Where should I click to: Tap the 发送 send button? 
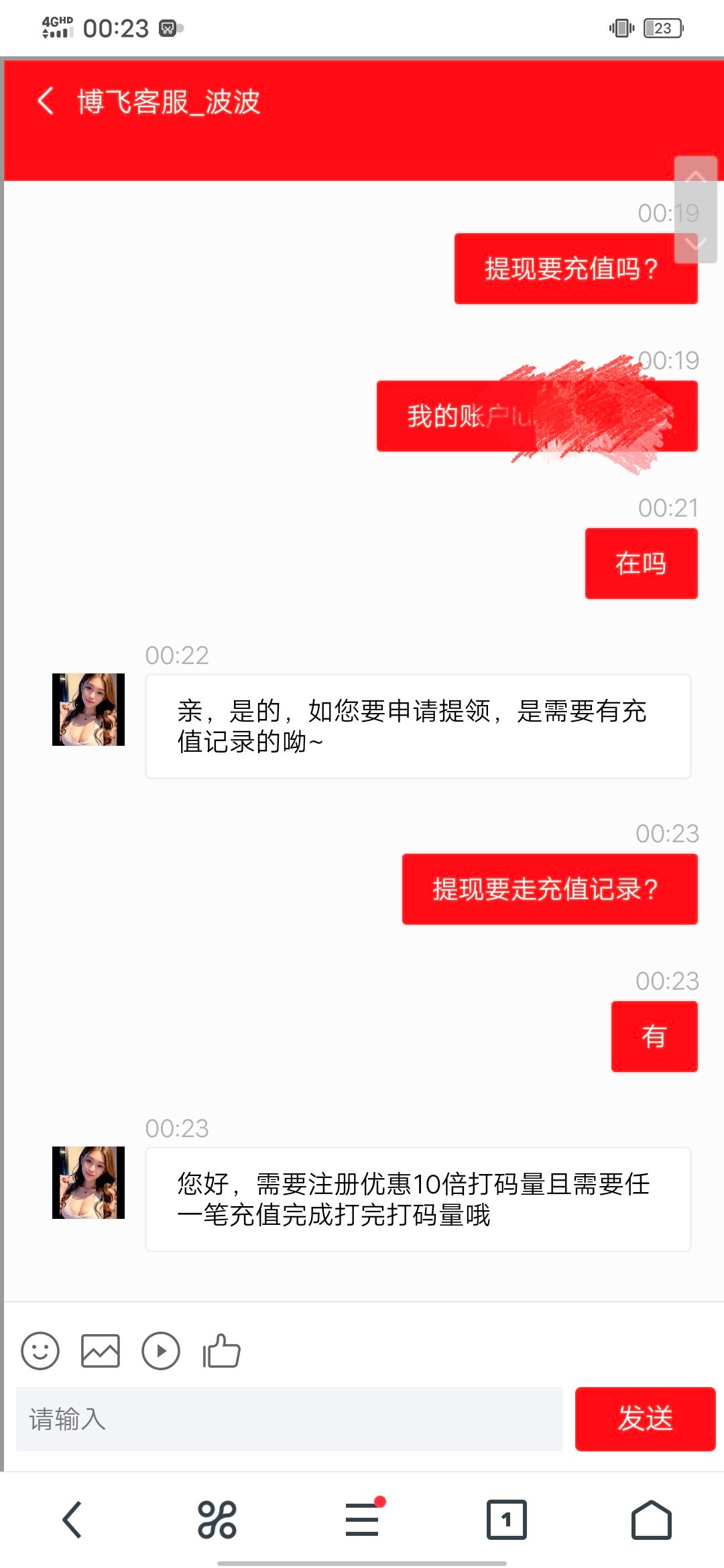pos(645,1419)
